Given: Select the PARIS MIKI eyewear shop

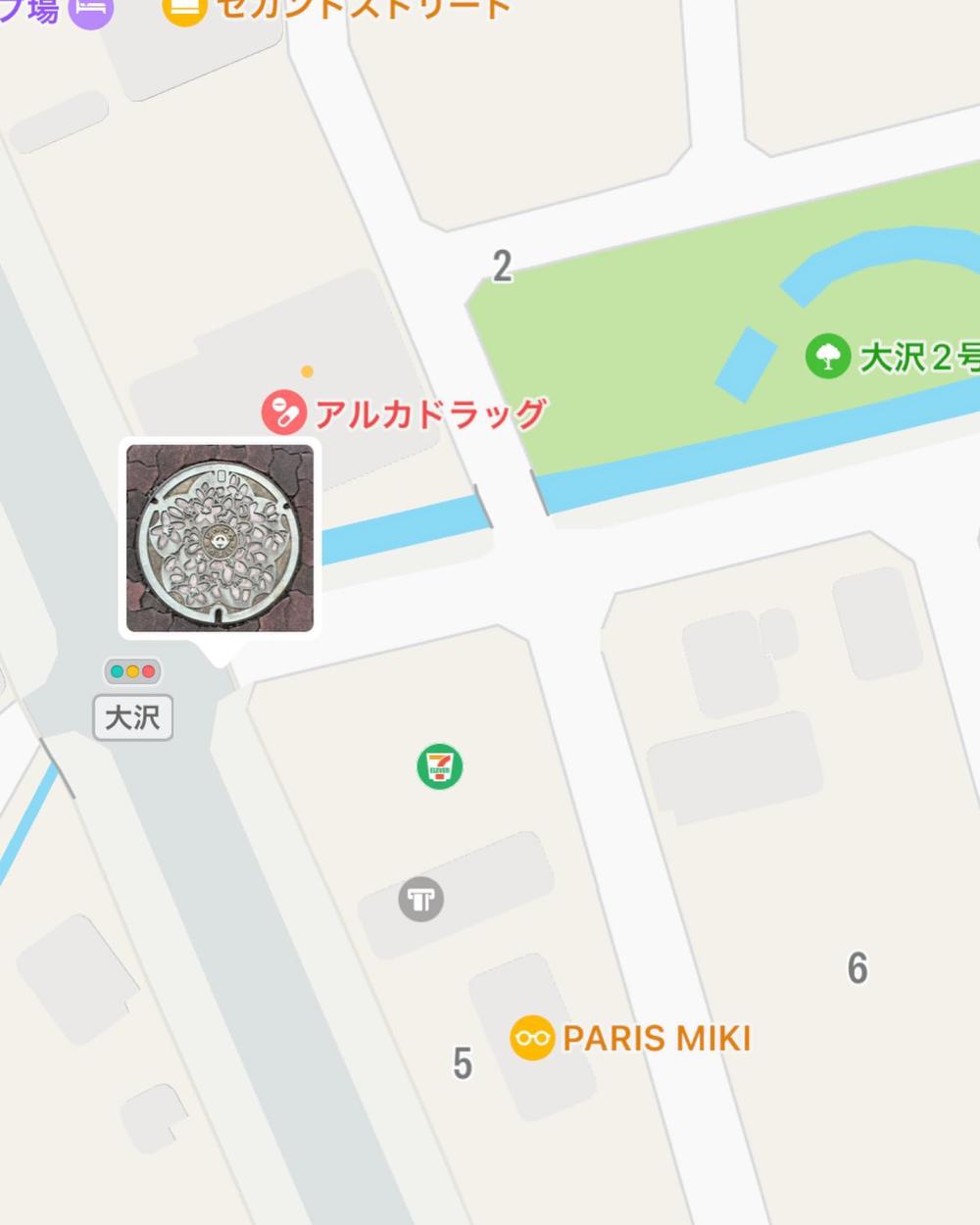Looking at the screenshot, I should click(x=532, y=1038).
